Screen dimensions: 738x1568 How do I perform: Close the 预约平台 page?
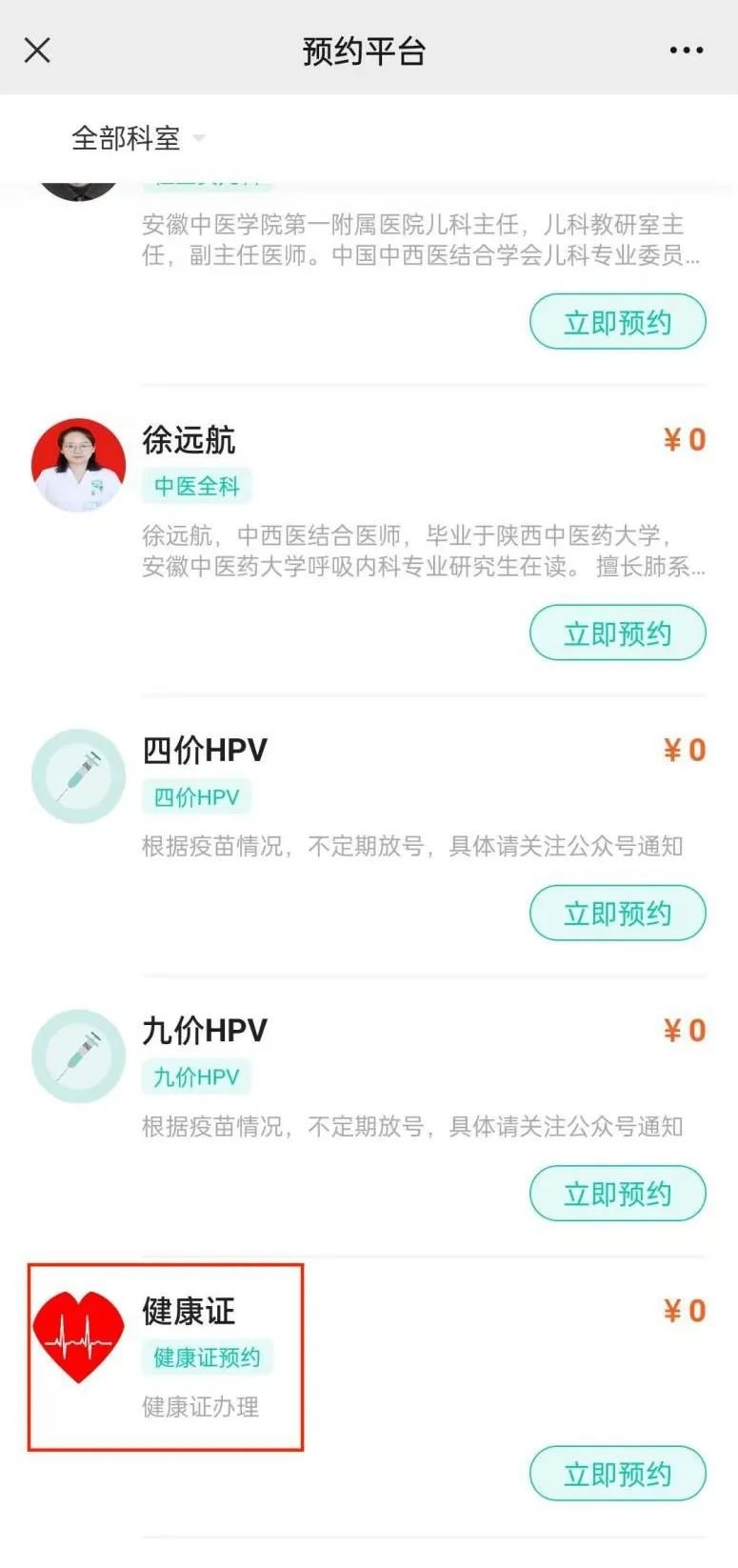(x=37, y=50)
